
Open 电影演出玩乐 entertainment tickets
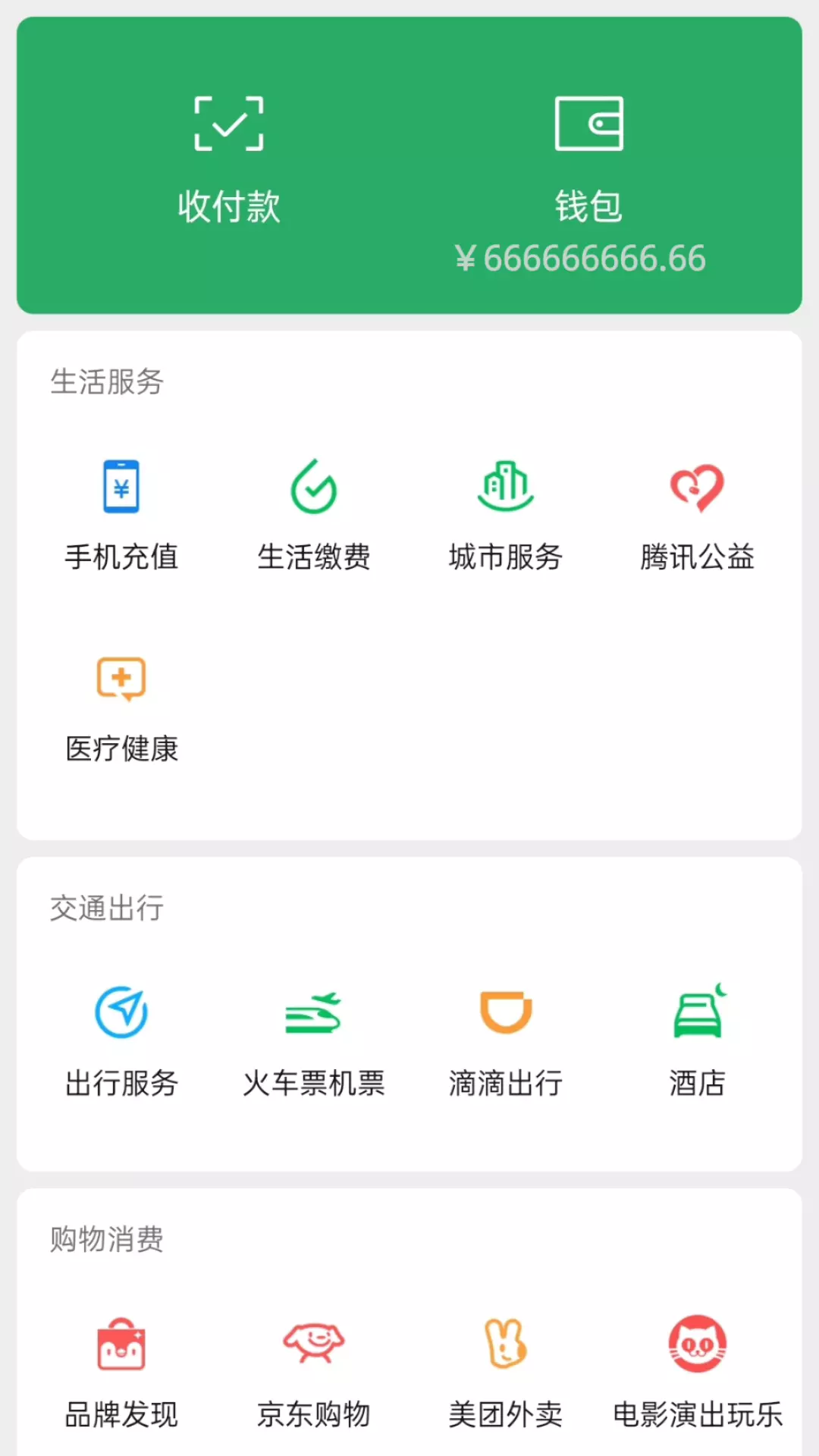tap(697, 1373)
